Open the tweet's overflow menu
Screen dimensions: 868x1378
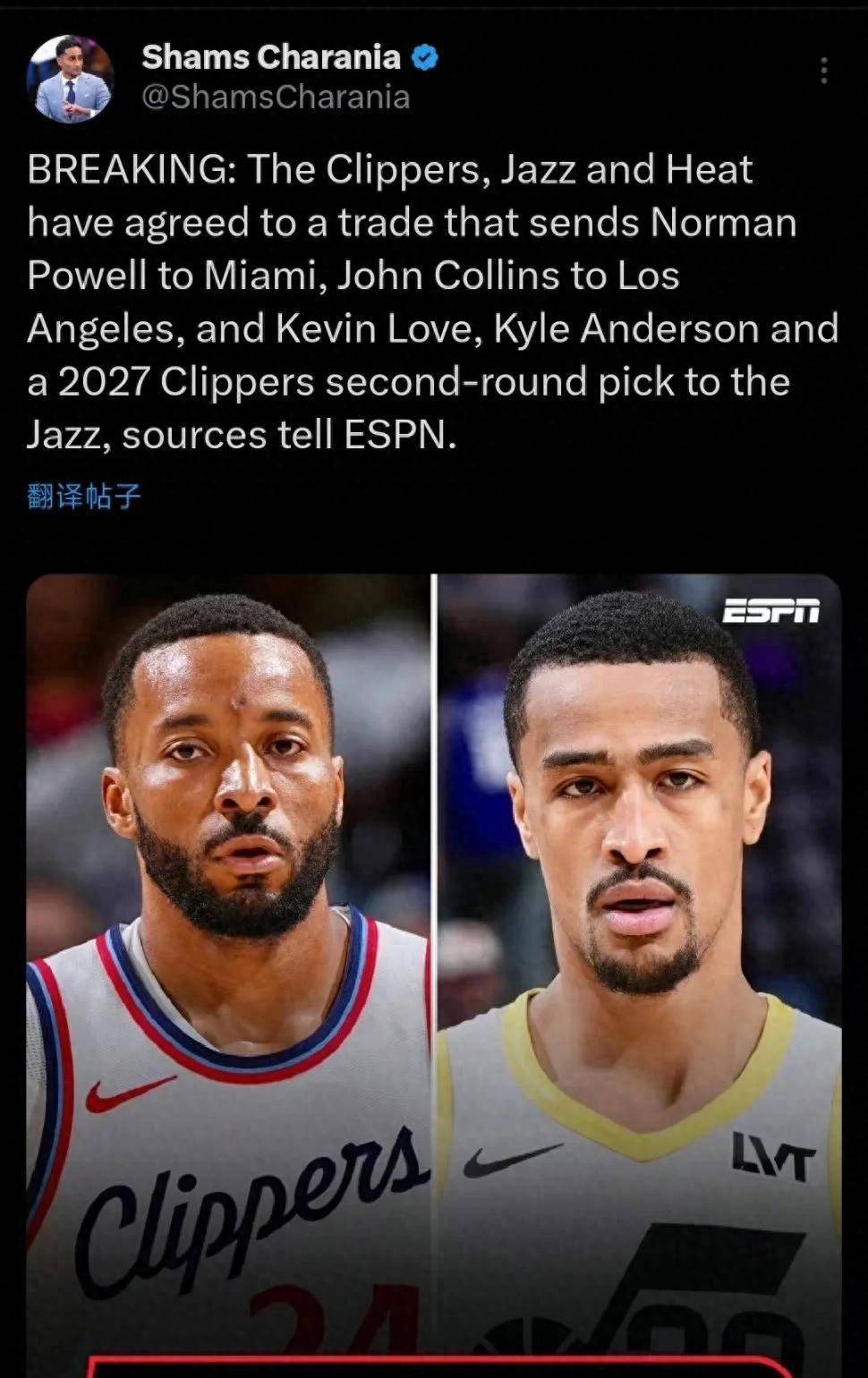click(823, 71)
